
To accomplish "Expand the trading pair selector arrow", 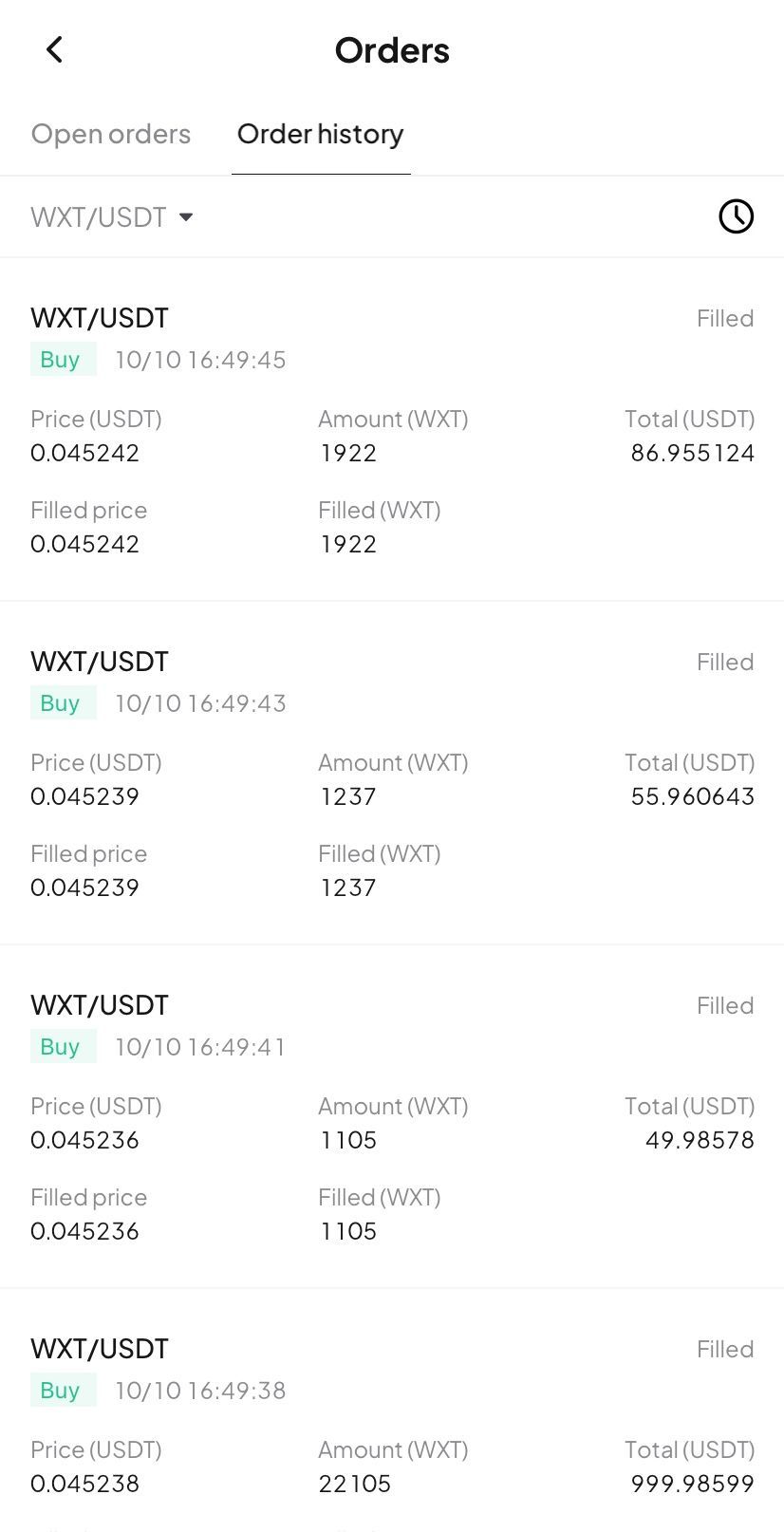I will click(186, 216).
